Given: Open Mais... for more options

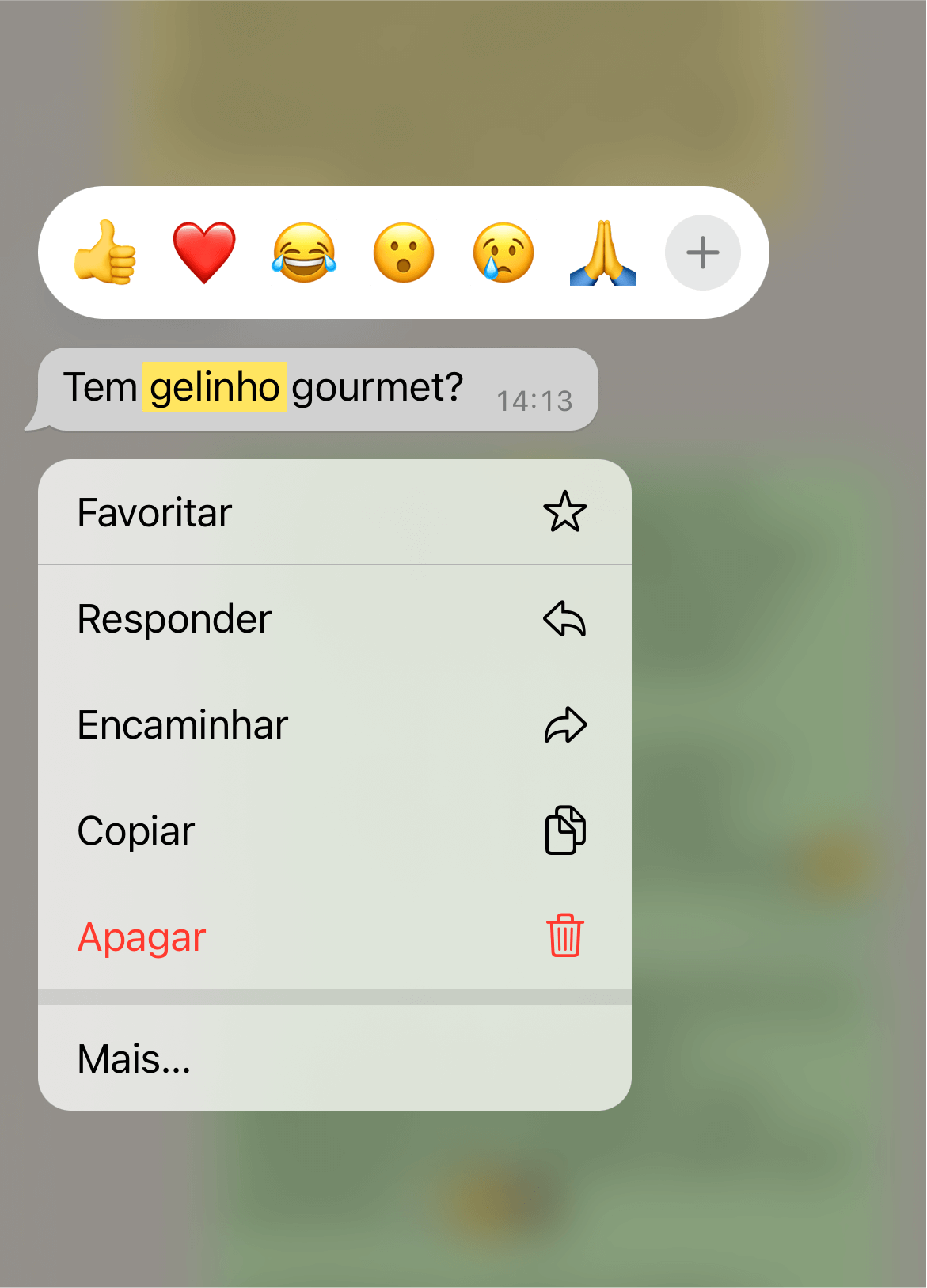Looking at the screenshot, I should (134, 1058).
